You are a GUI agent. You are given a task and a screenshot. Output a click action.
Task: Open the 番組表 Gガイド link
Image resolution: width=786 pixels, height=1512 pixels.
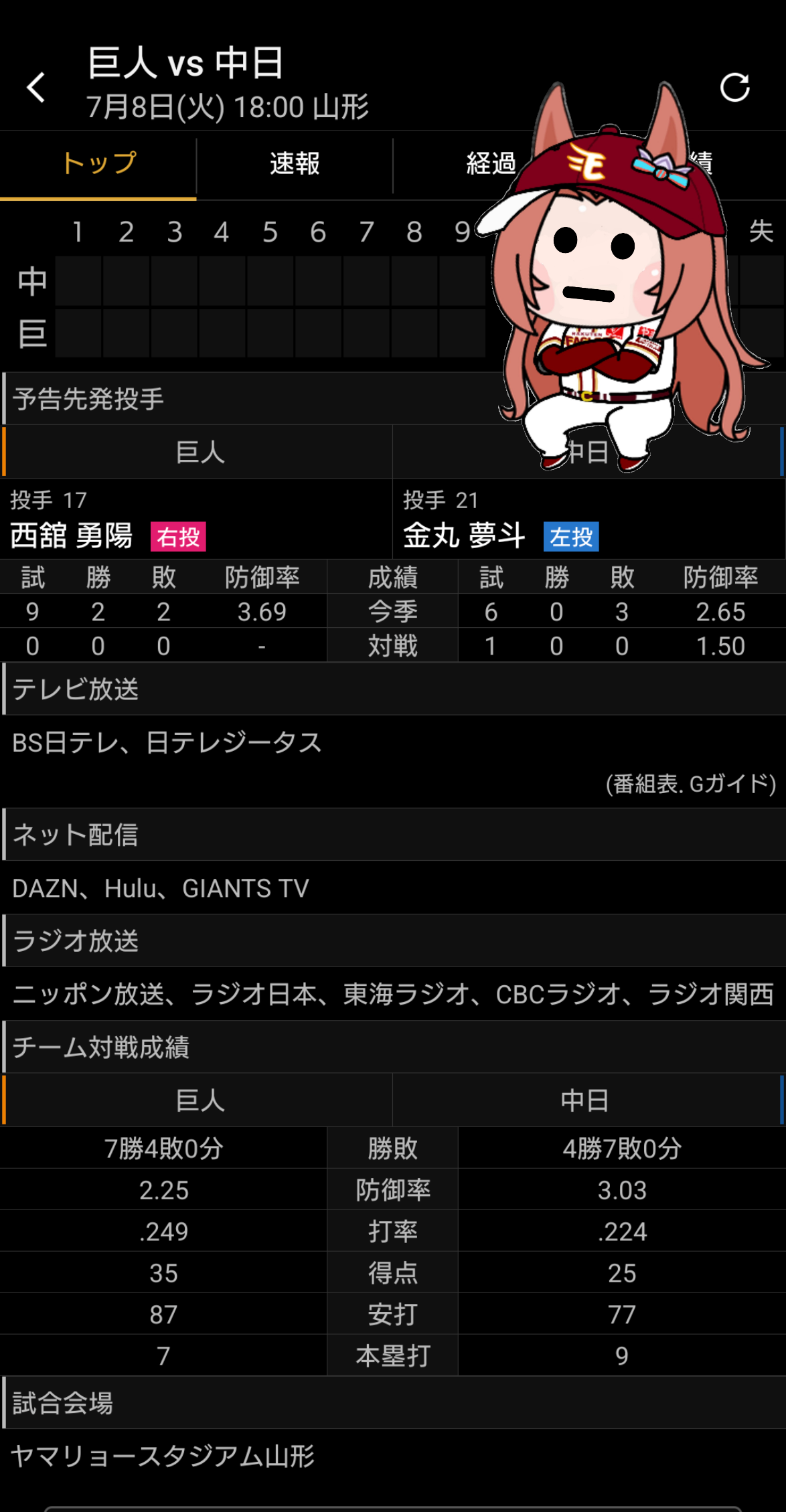pyautogui.click(x=690, y=784)
